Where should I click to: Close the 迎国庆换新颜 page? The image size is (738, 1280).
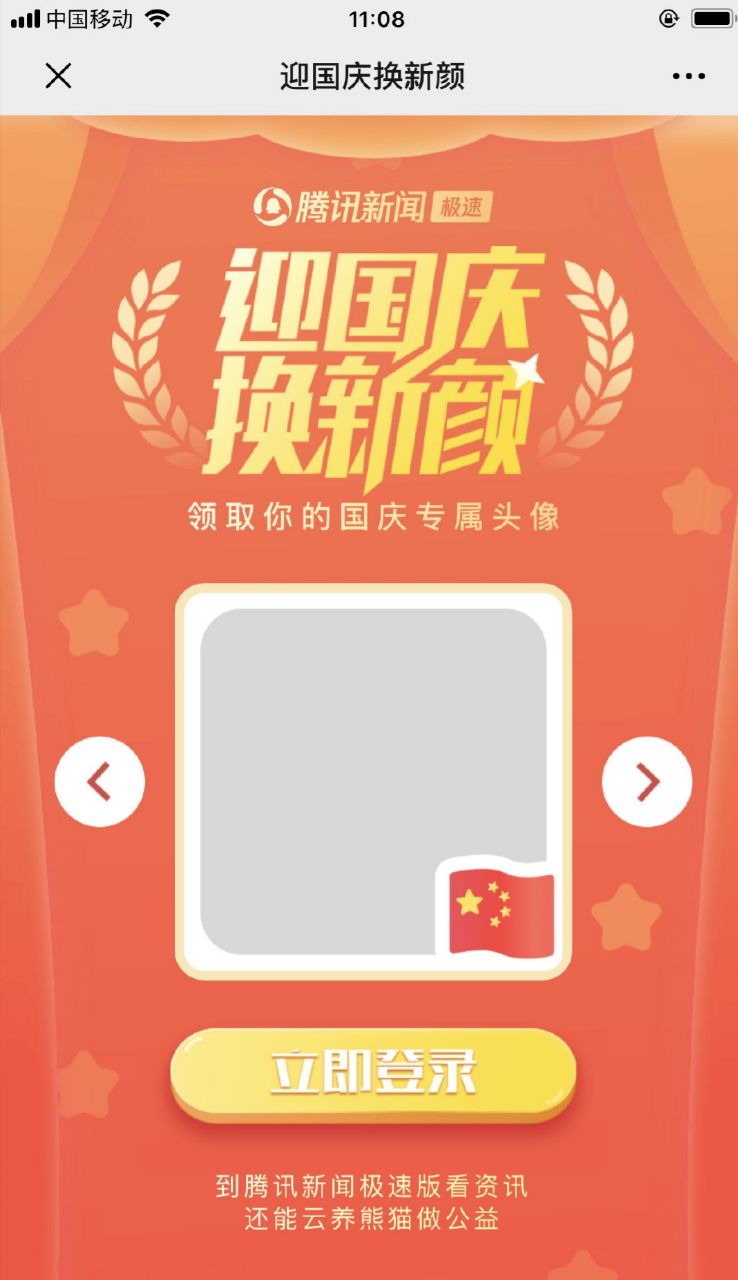point(59,76)
